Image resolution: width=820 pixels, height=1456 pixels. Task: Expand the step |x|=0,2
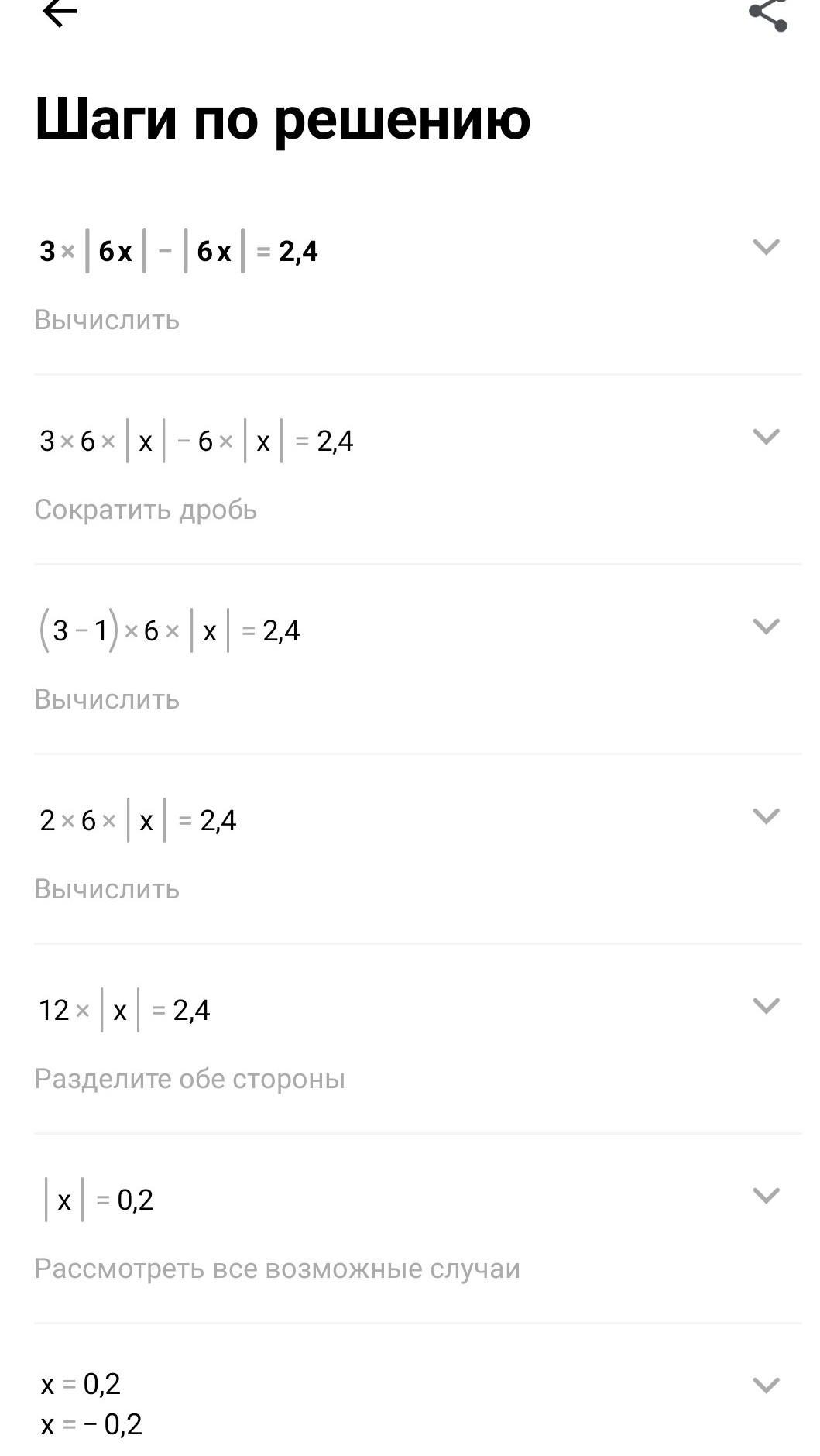766,1196
